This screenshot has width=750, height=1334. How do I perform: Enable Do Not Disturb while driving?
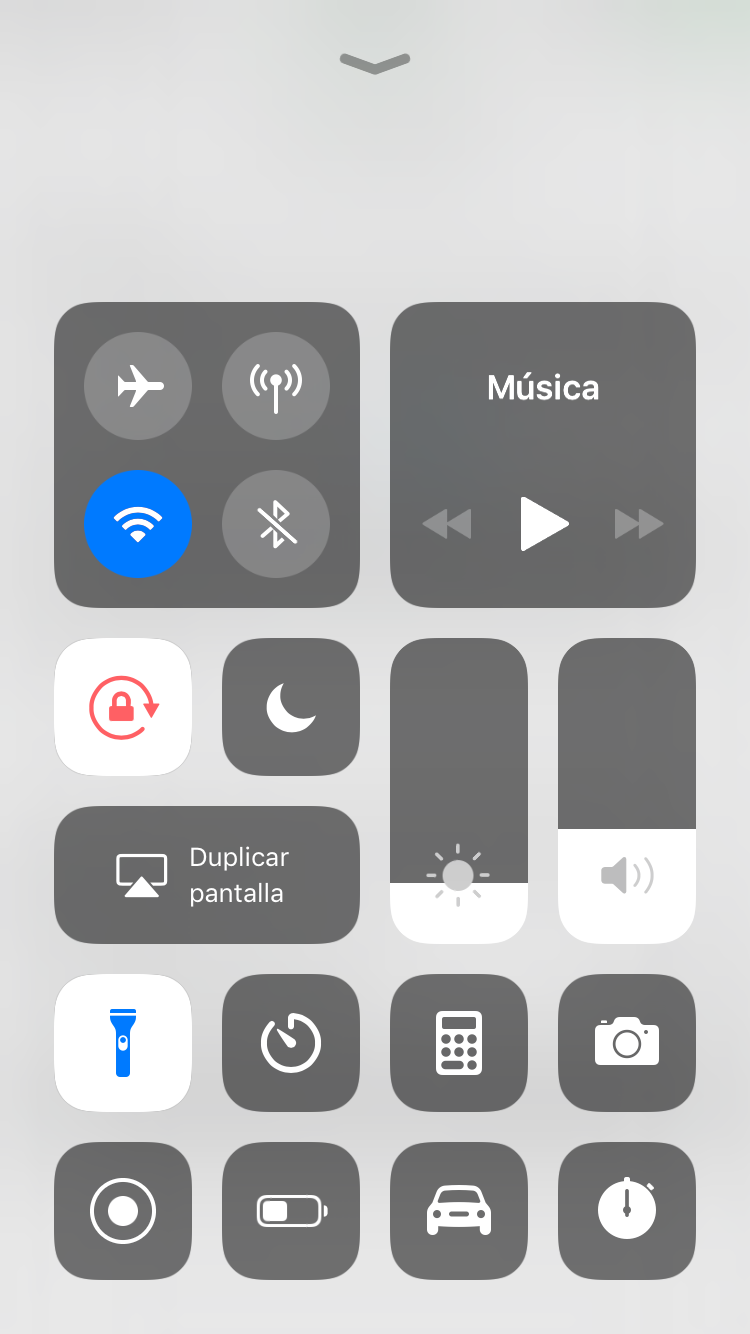click(458, 1211)
